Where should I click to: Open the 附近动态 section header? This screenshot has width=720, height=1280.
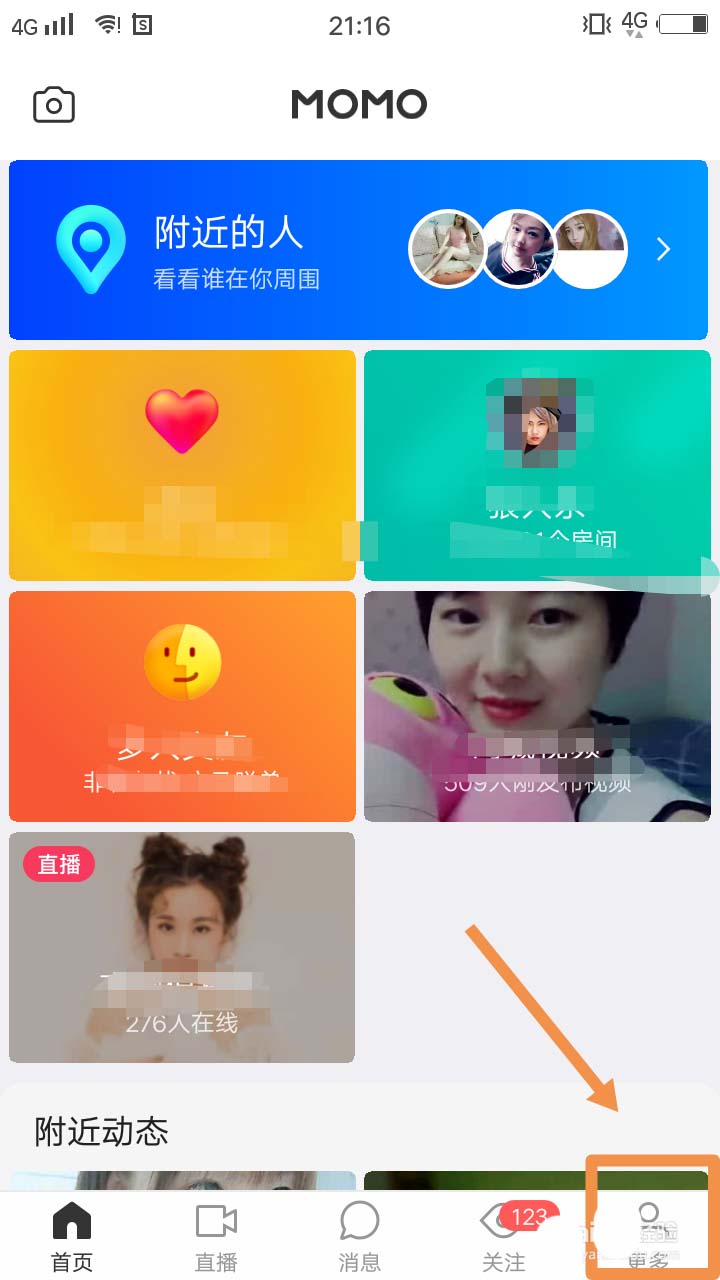pos(98,1132)
